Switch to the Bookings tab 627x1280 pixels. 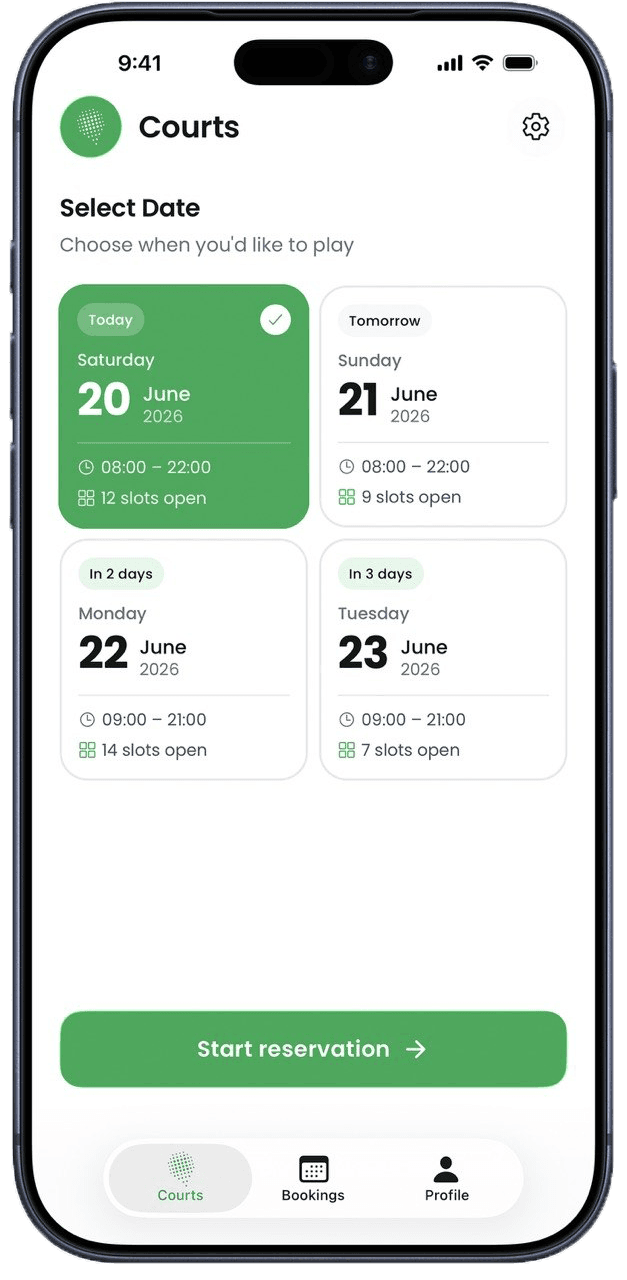(313, 1178)
